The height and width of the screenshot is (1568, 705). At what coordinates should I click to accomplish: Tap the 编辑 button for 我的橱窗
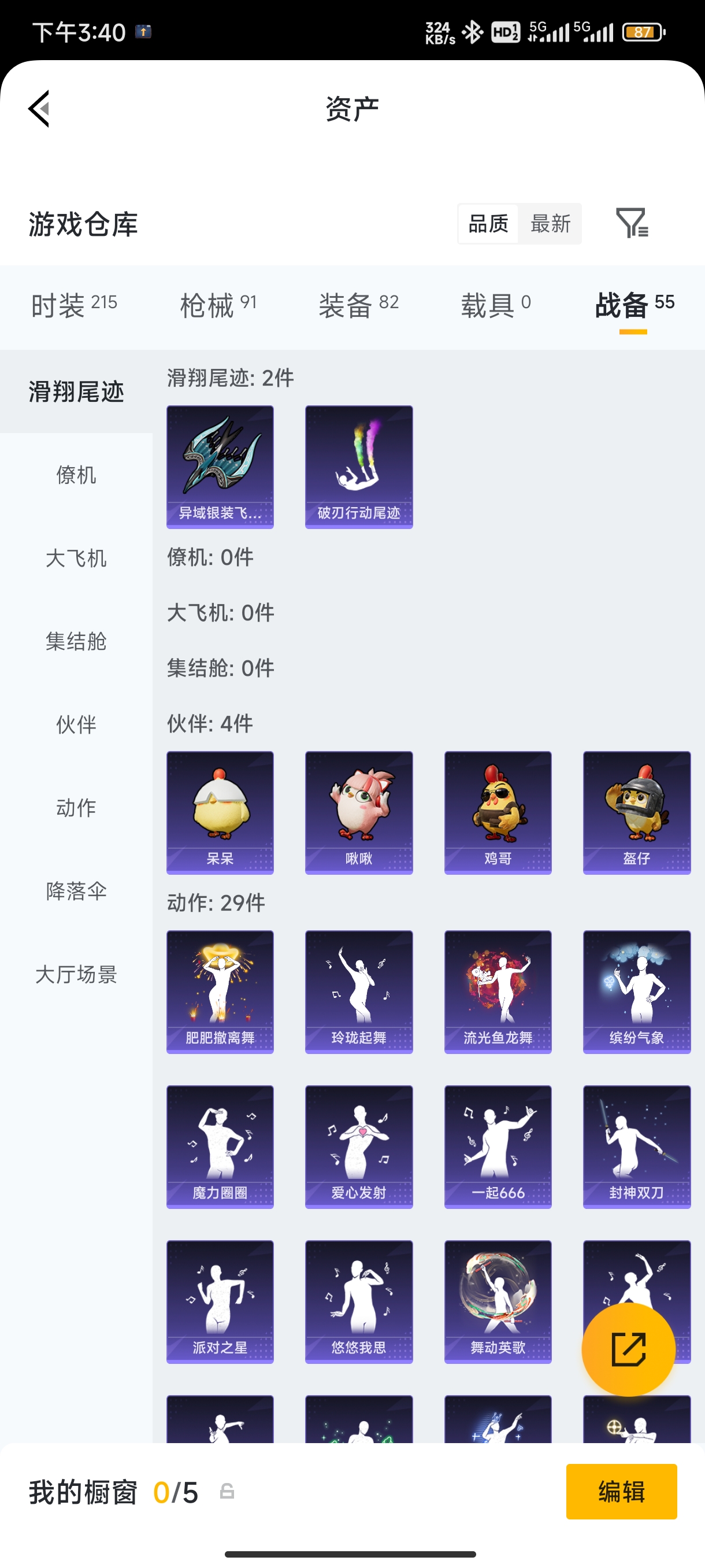click(621, 1491)
